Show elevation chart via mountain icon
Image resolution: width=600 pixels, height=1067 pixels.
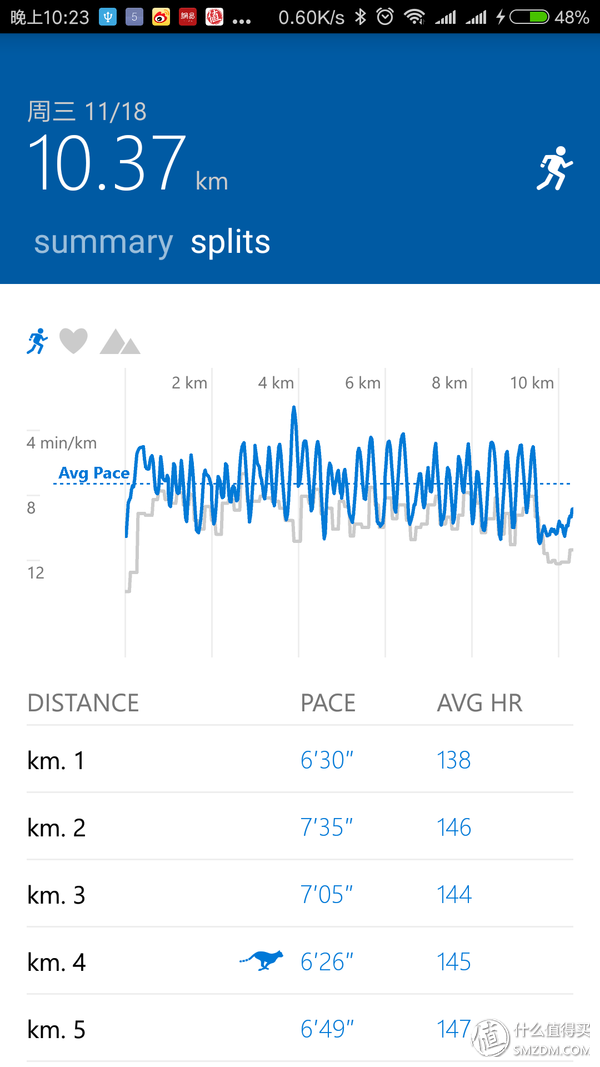pos(120,342)
